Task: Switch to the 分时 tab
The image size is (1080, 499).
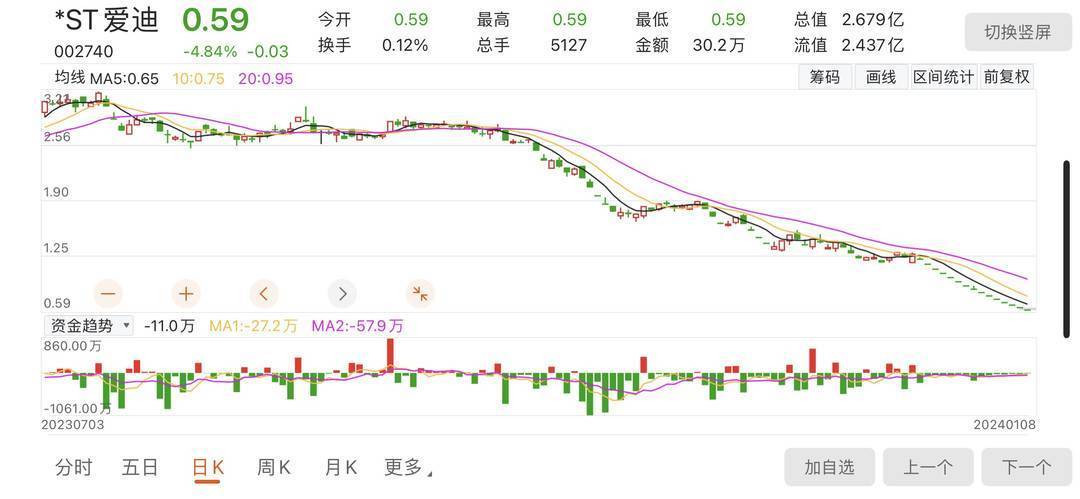Action: click(x=73, y=467)
